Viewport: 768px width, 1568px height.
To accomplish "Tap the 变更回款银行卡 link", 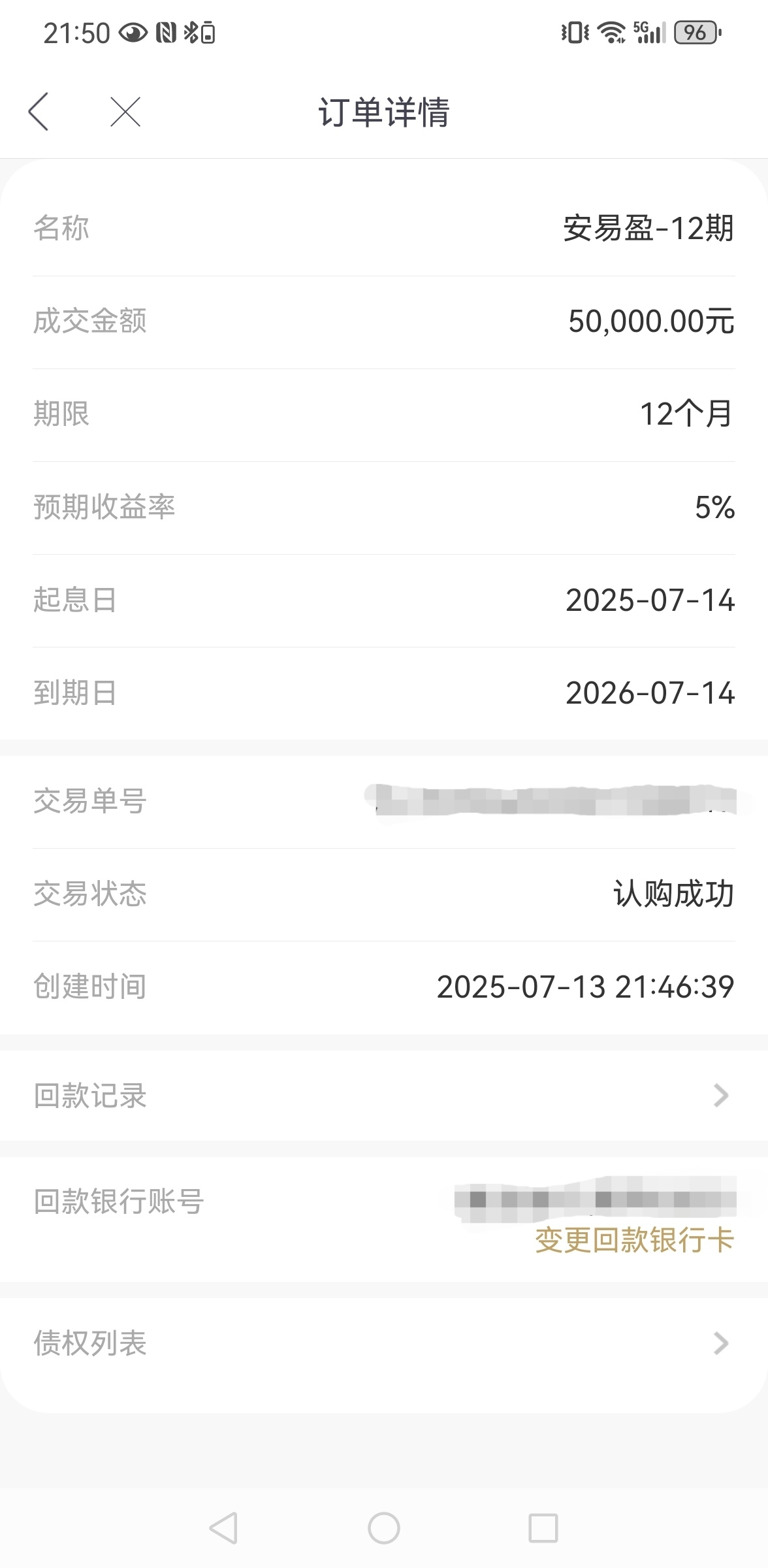I will 634,1240.
